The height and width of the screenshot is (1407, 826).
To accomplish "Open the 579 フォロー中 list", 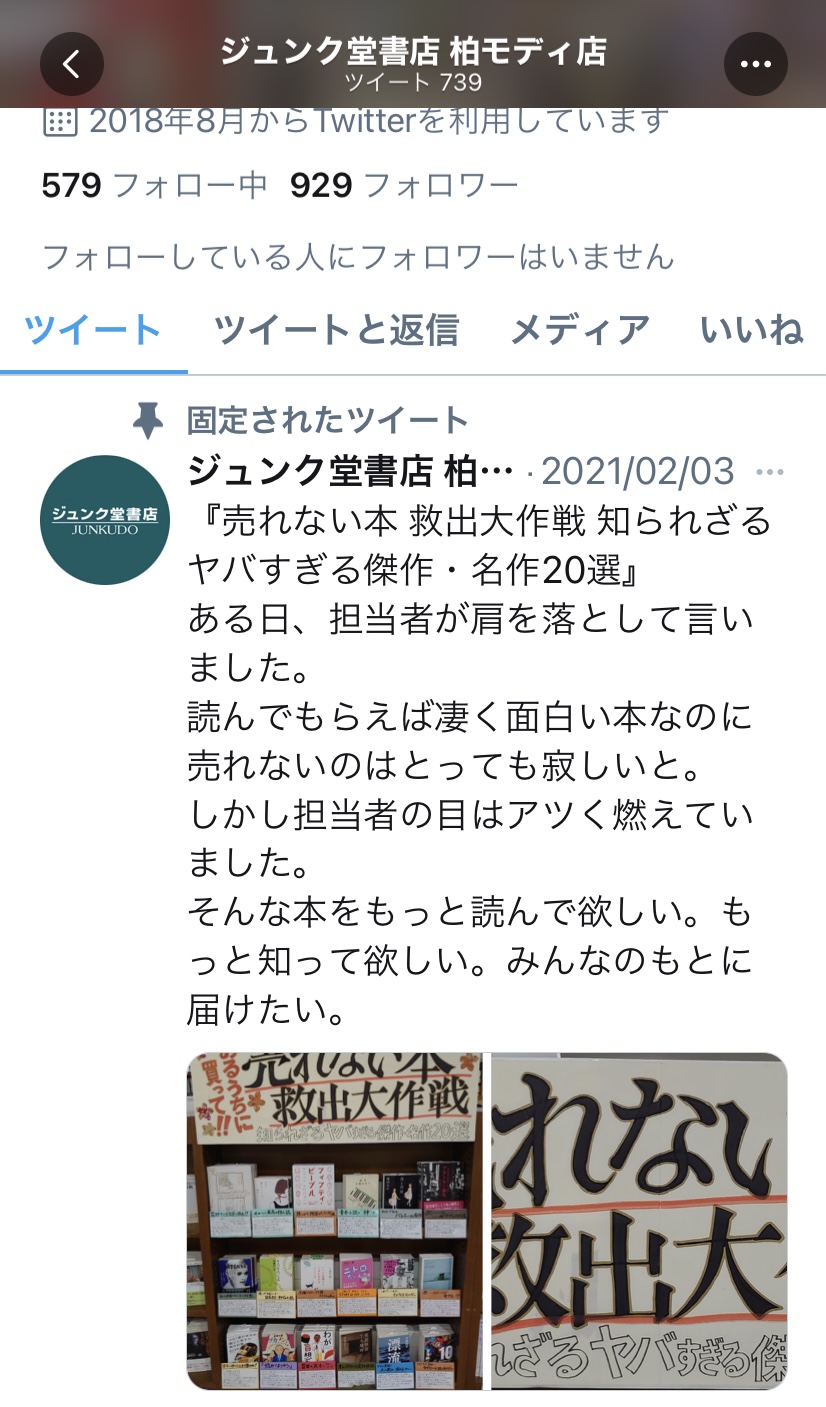I will (x=155, y=185).
